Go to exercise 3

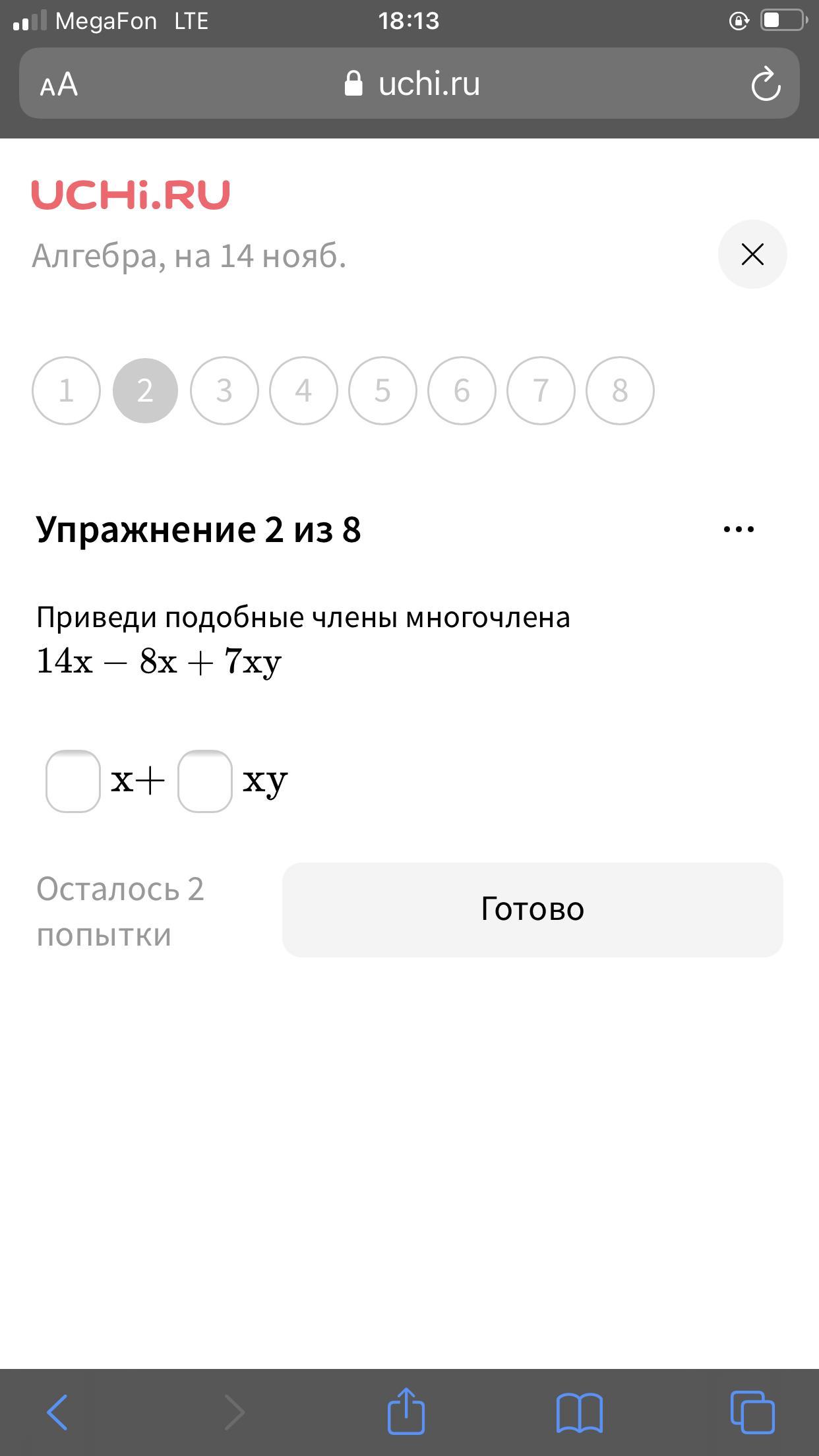[x=224, y=390]
